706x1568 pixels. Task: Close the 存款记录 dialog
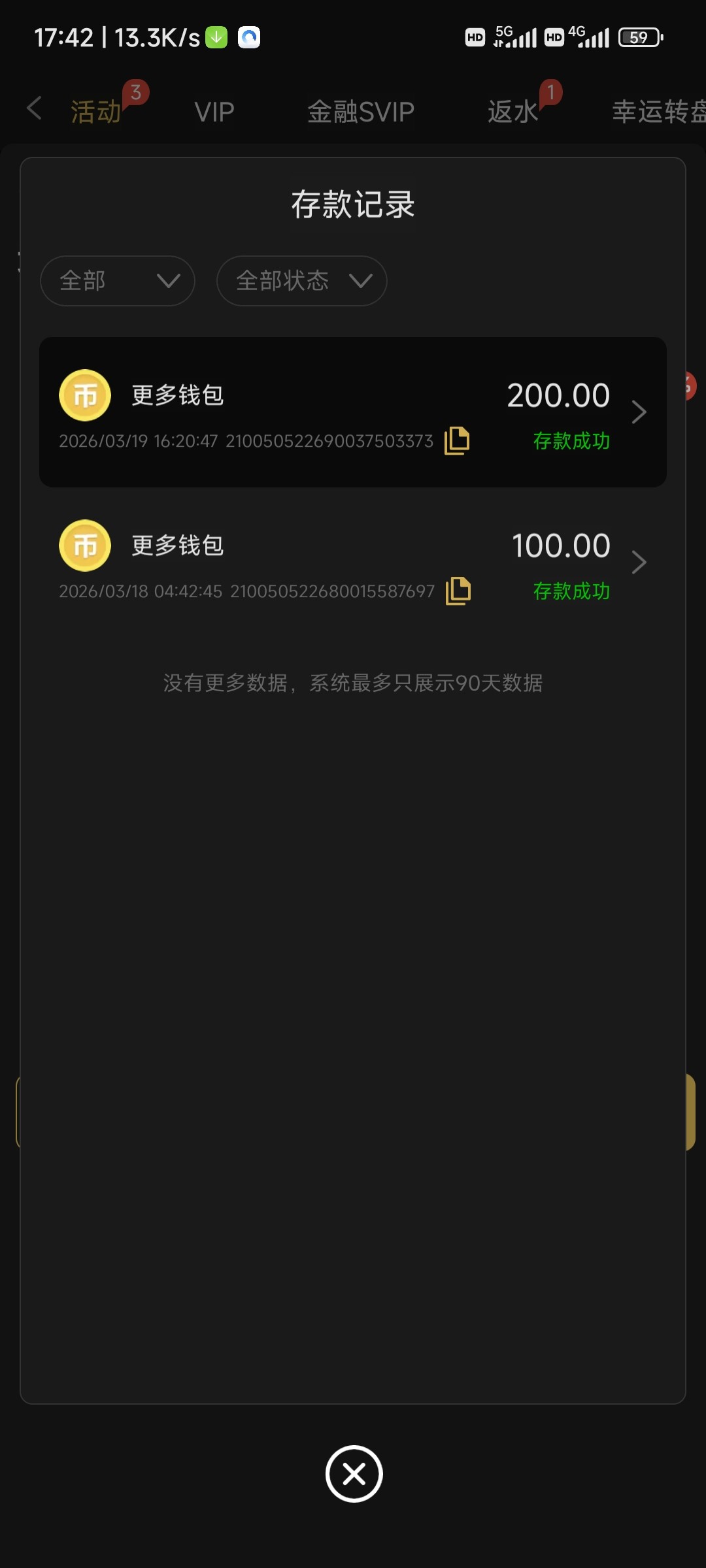(354, 1474)
